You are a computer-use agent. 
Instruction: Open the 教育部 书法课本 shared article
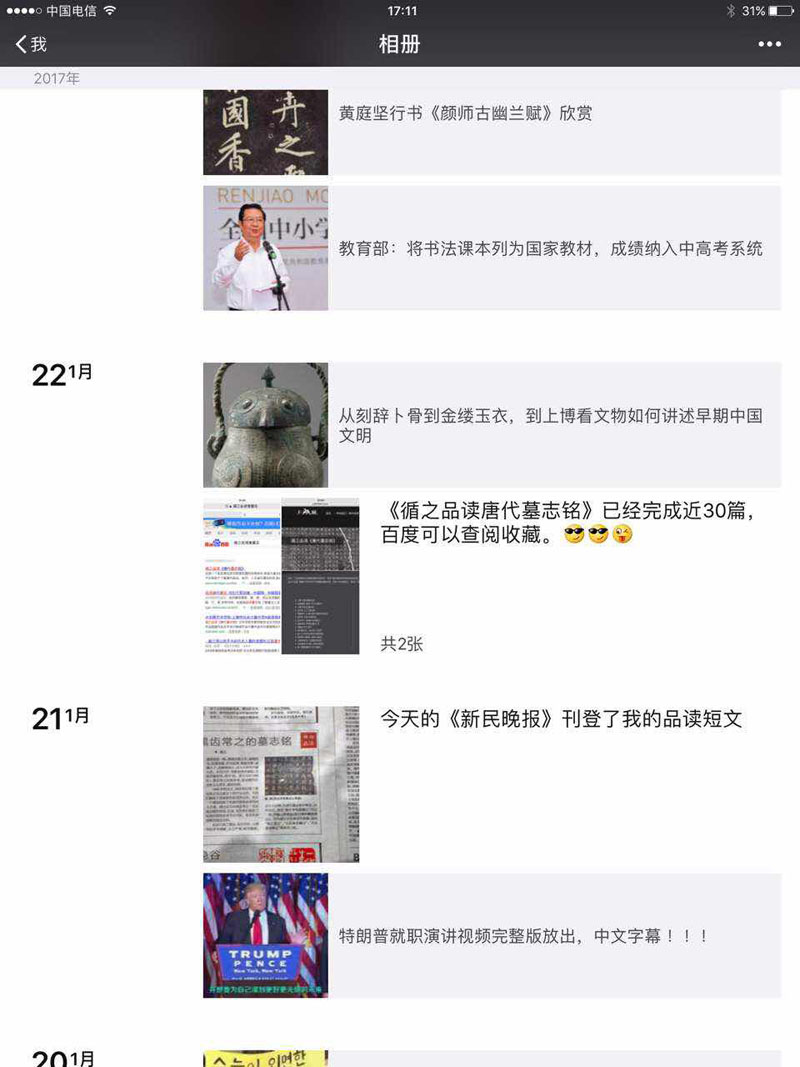click(x=491, y=248)
